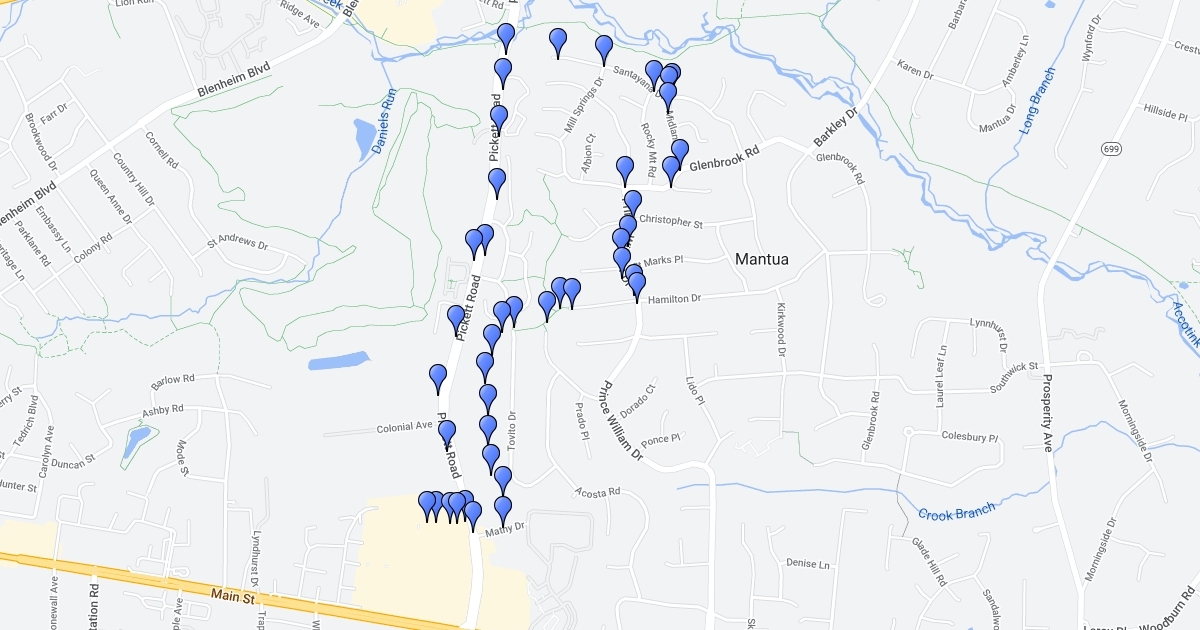
Task: Open the marker beside Christopher St
Action: 632,203
